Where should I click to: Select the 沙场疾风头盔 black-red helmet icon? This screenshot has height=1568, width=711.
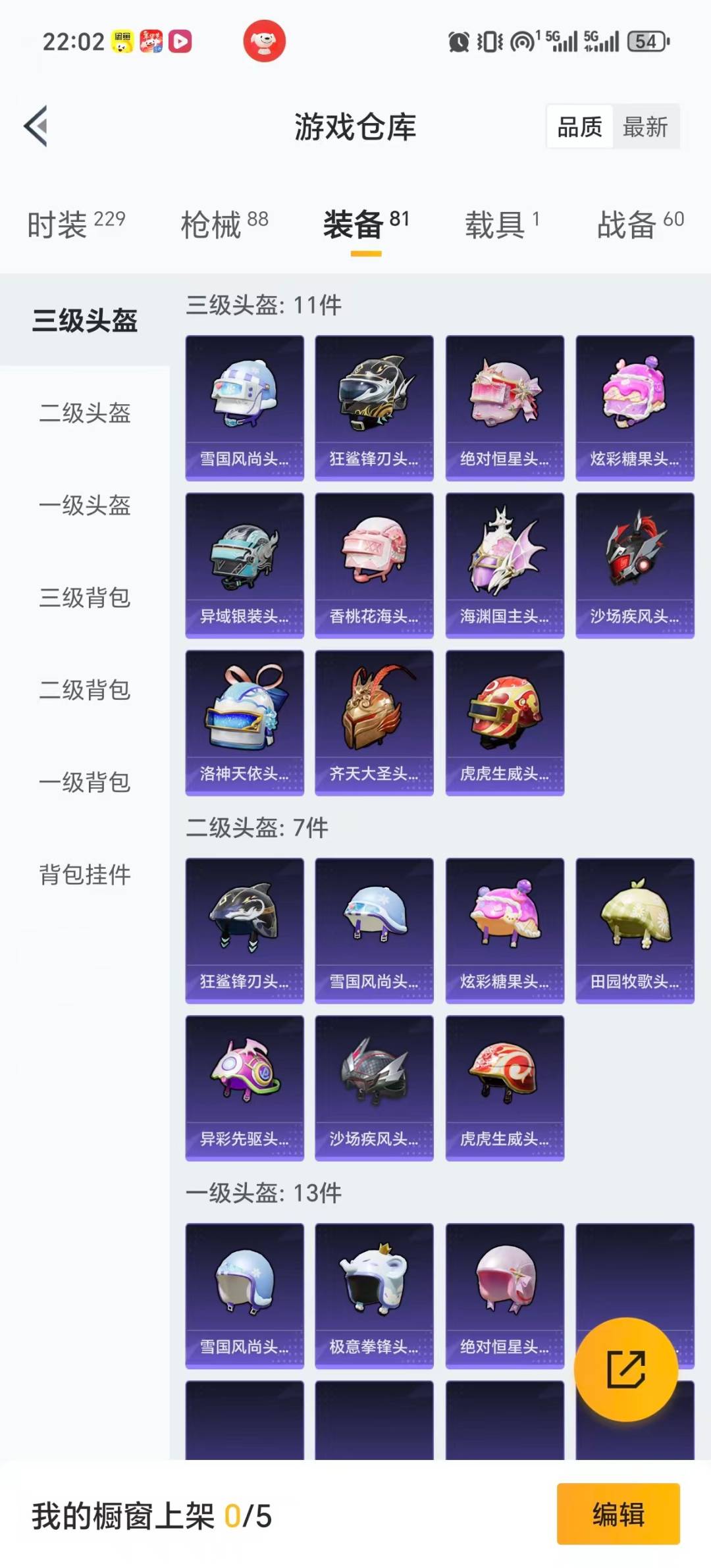tap(634, 556)
